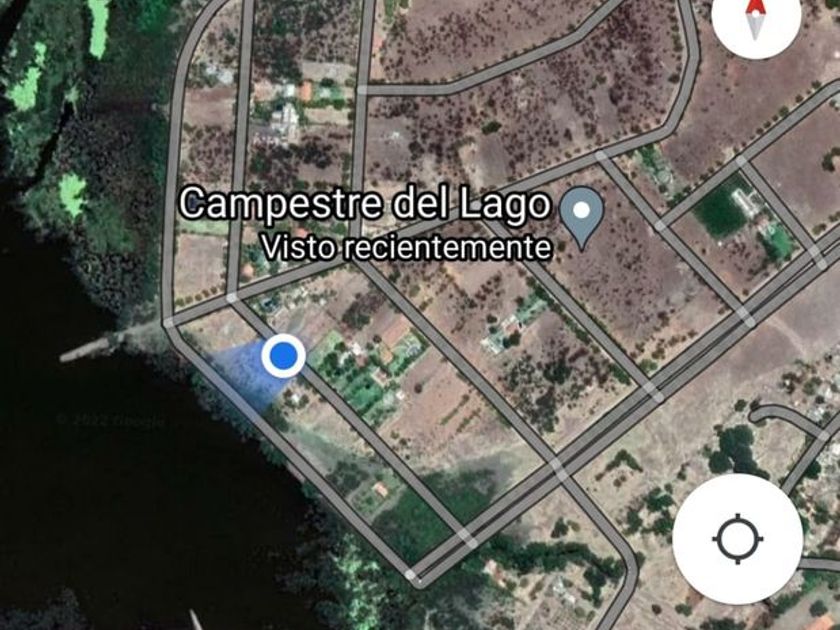The height and width of the screenshot is (630, 840).
Task: Center the map on my location
Action: 738,539
